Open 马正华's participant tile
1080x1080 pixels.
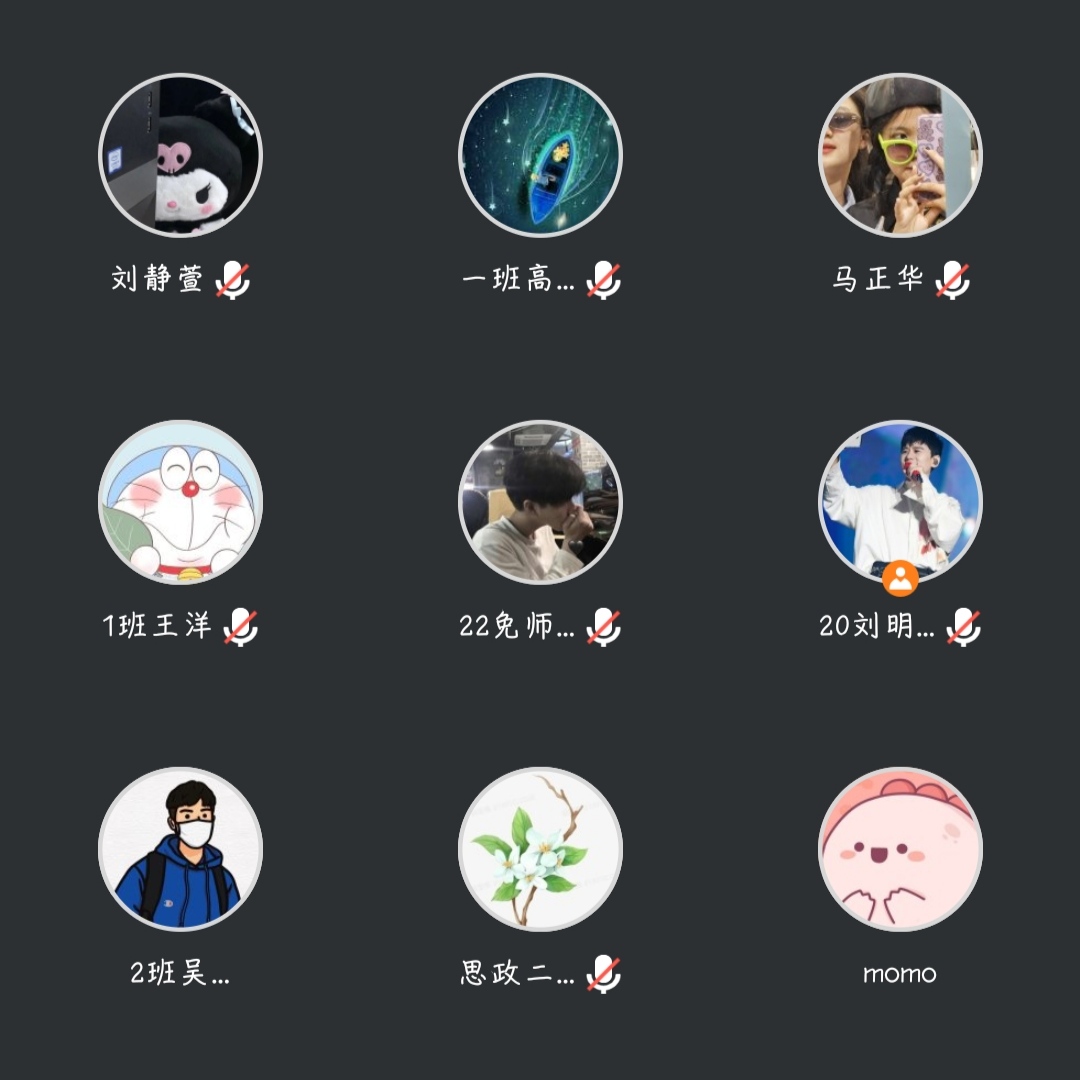[x=900, y=155]
